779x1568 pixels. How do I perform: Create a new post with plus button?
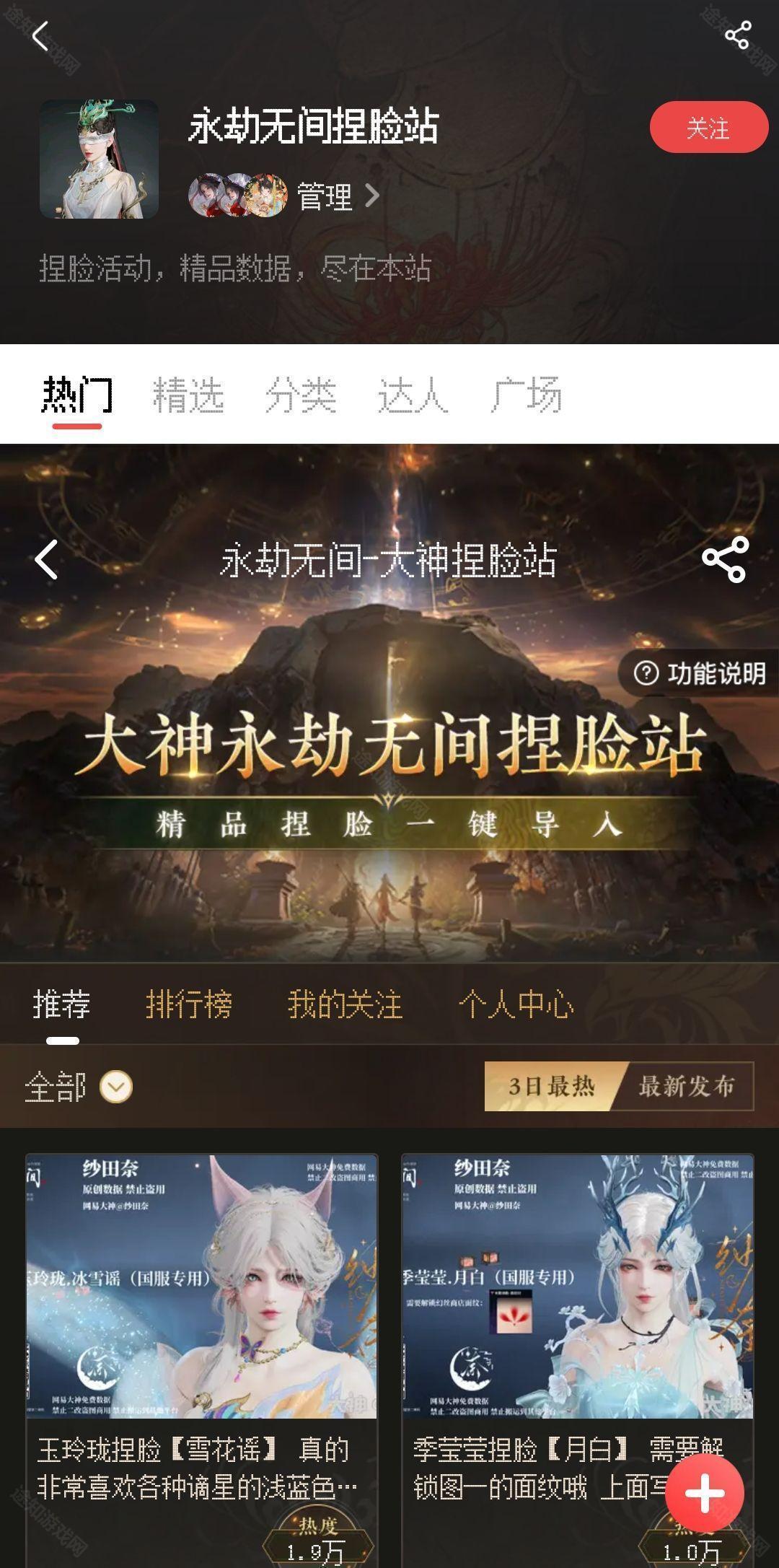(704, 1494)
